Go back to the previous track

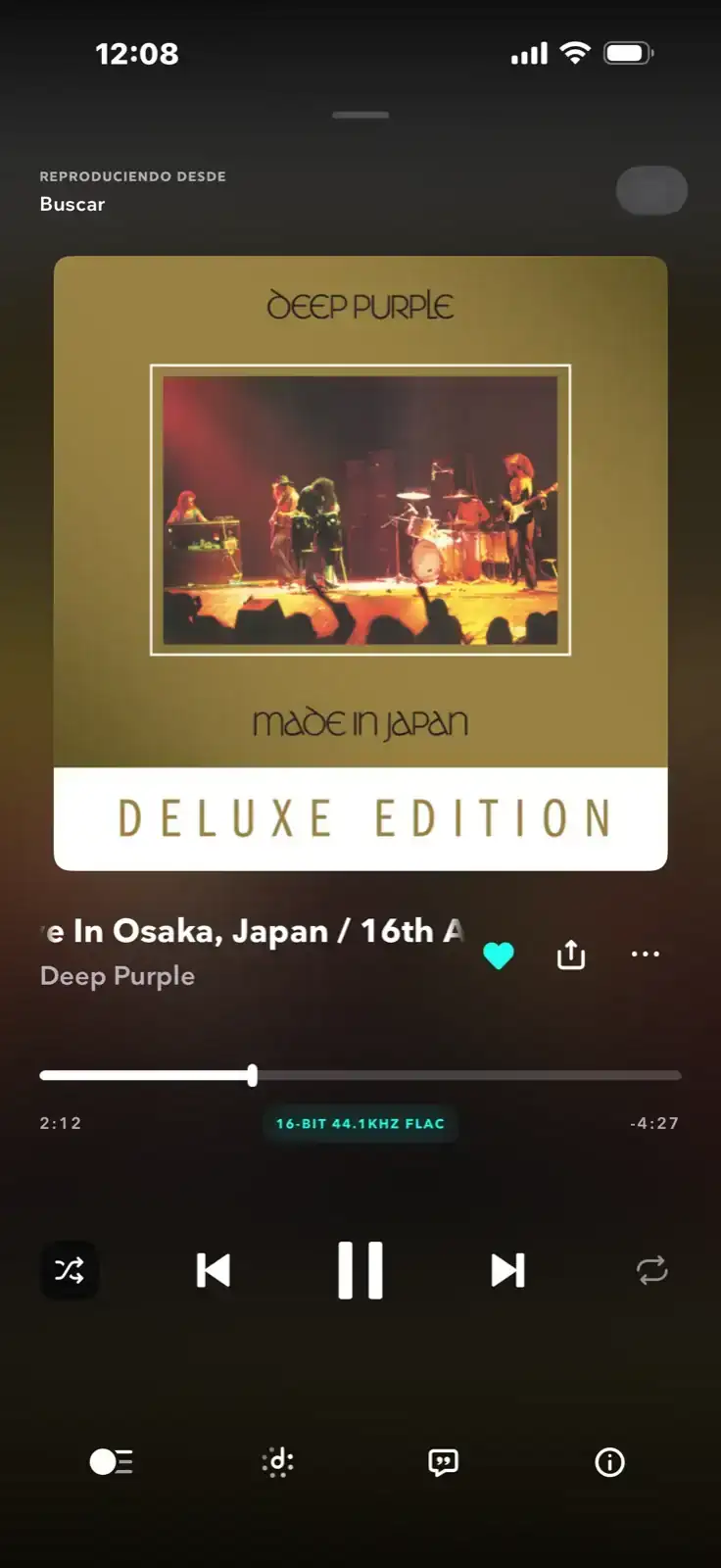point(213,1270)
